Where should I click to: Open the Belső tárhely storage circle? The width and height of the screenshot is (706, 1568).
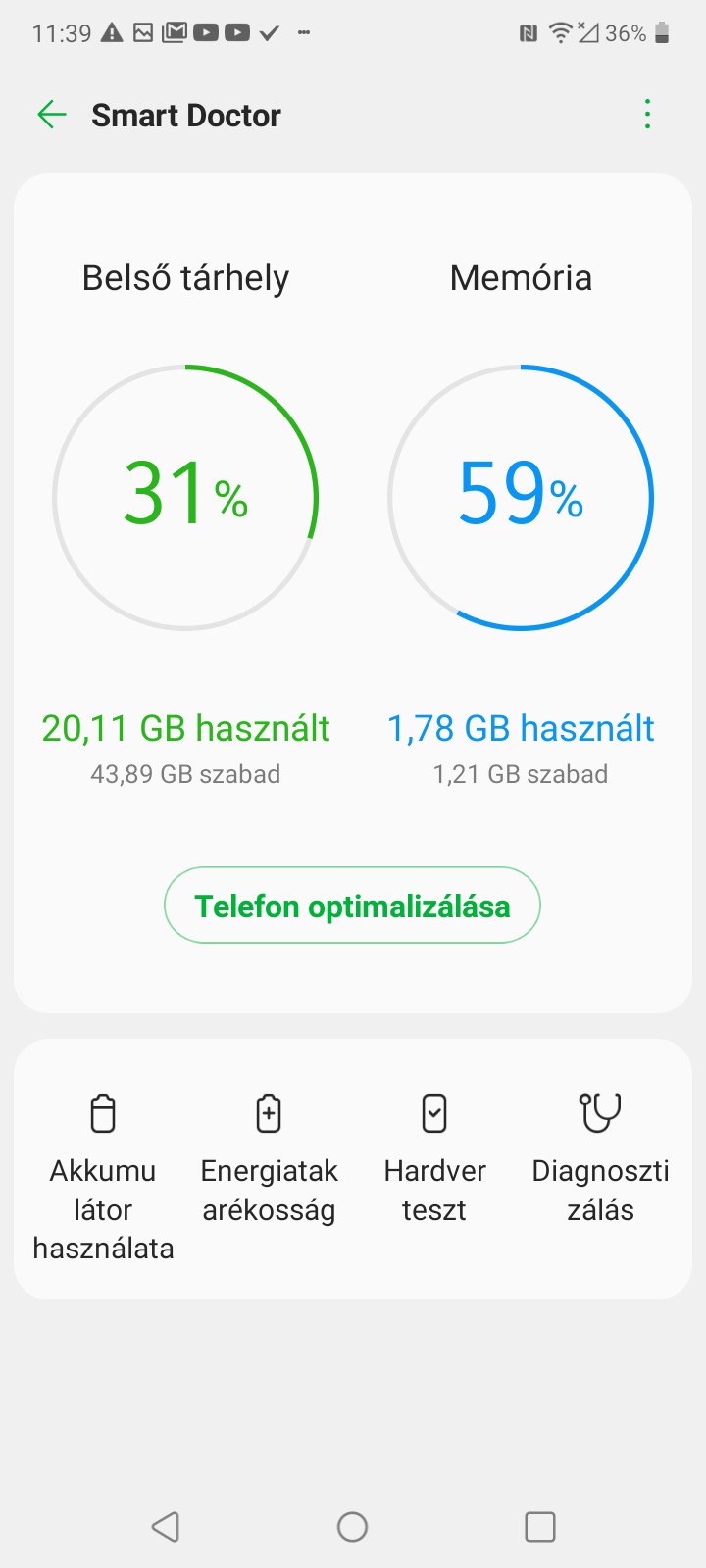(185, 497)
